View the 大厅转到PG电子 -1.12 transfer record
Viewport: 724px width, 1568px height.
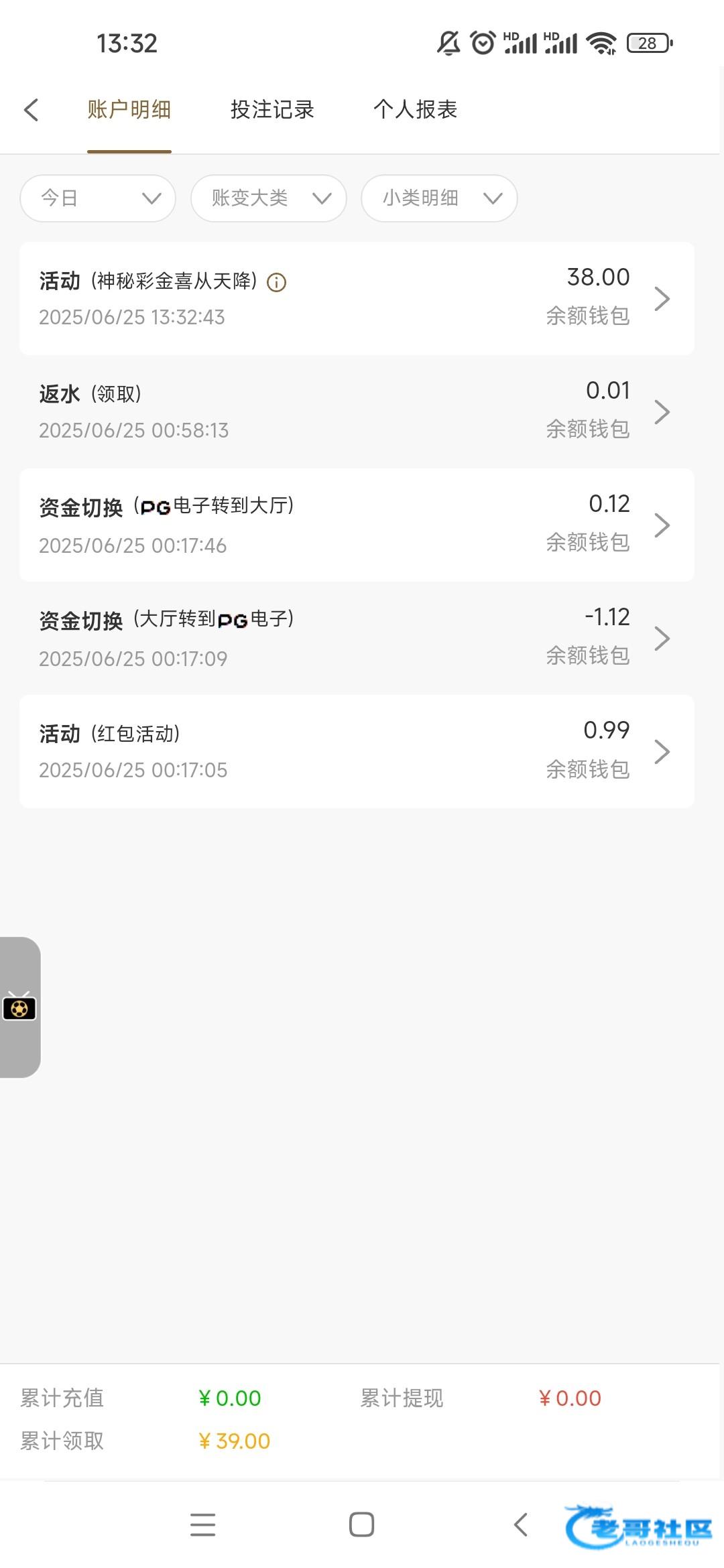357,638
